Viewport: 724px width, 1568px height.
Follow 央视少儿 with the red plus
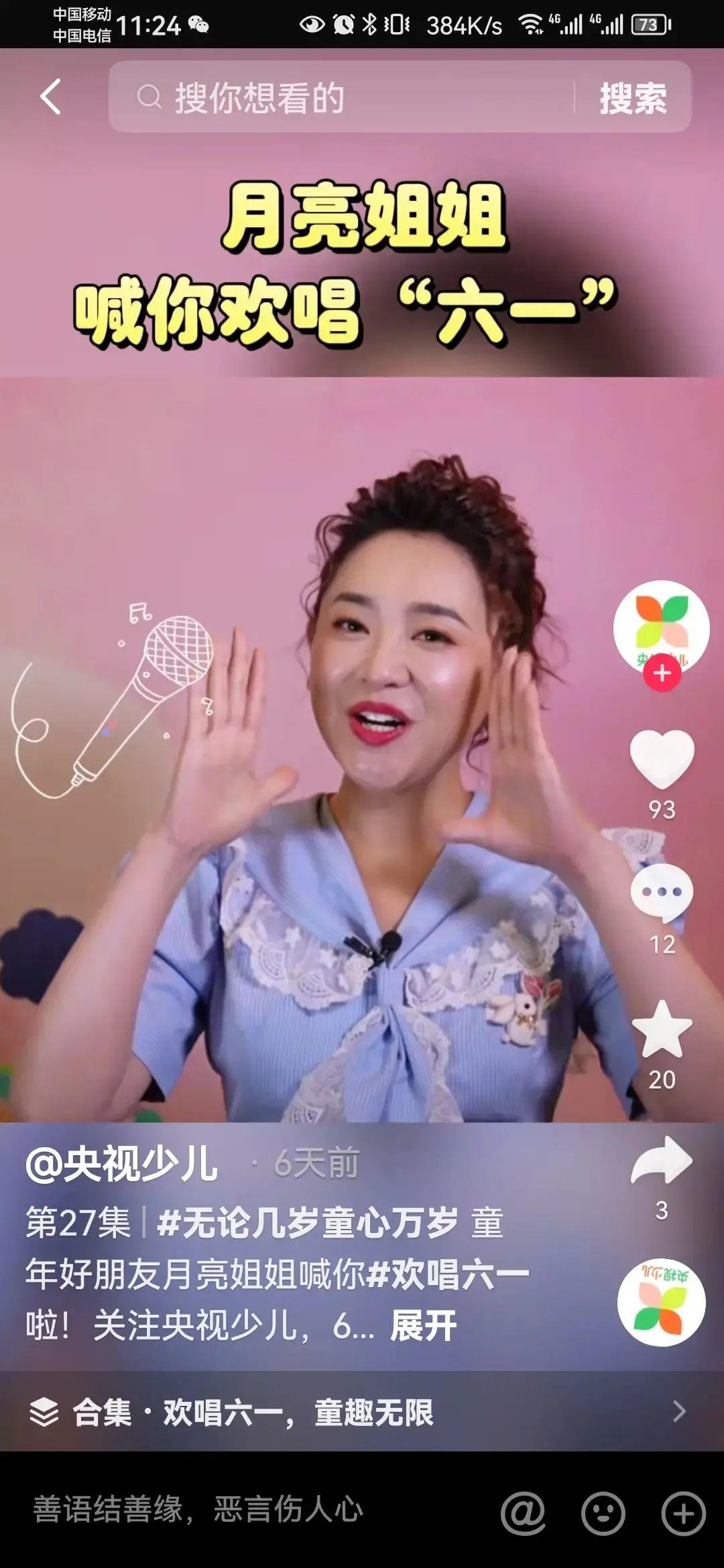click(662, 673)
